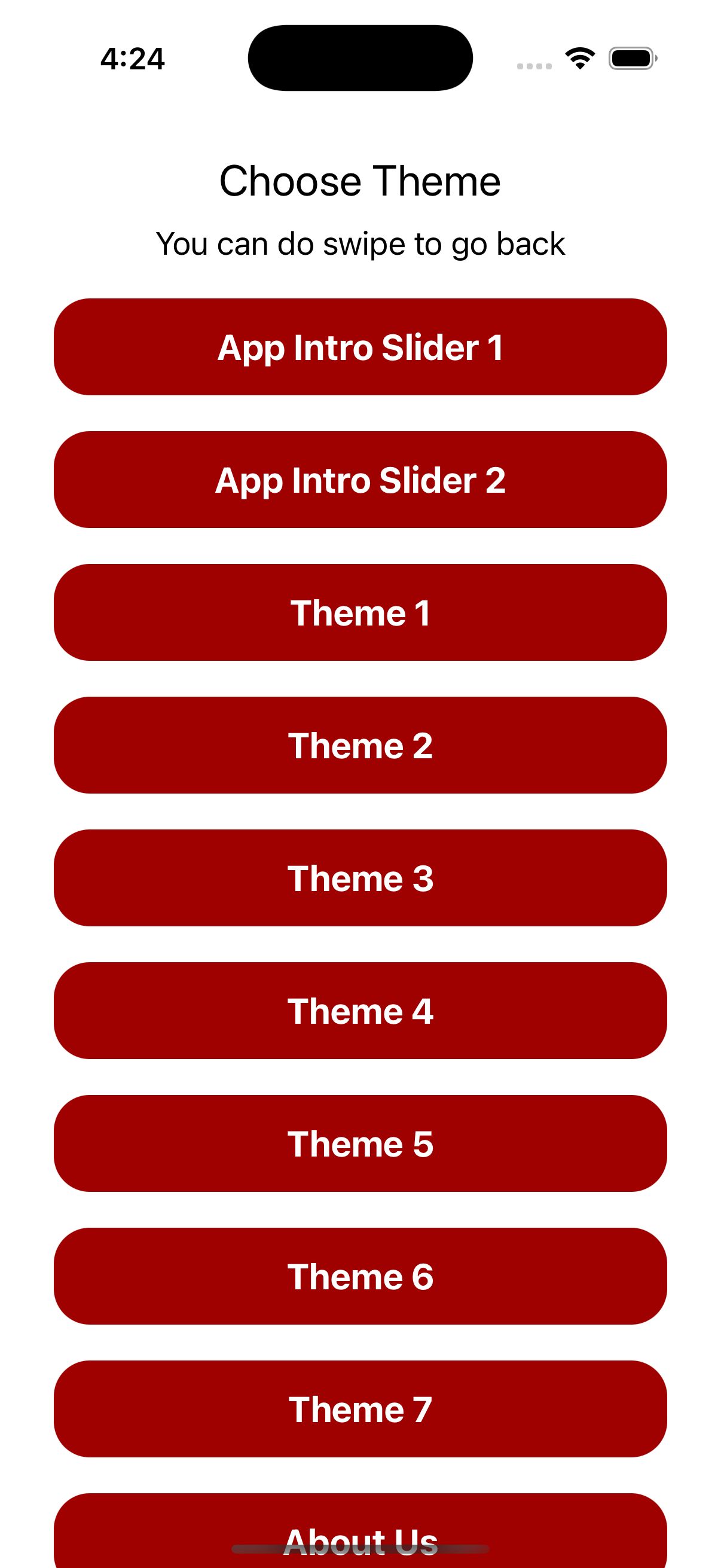Go to Theme 7
This screenshot has height=1568, width=721.
(360, 1408)
